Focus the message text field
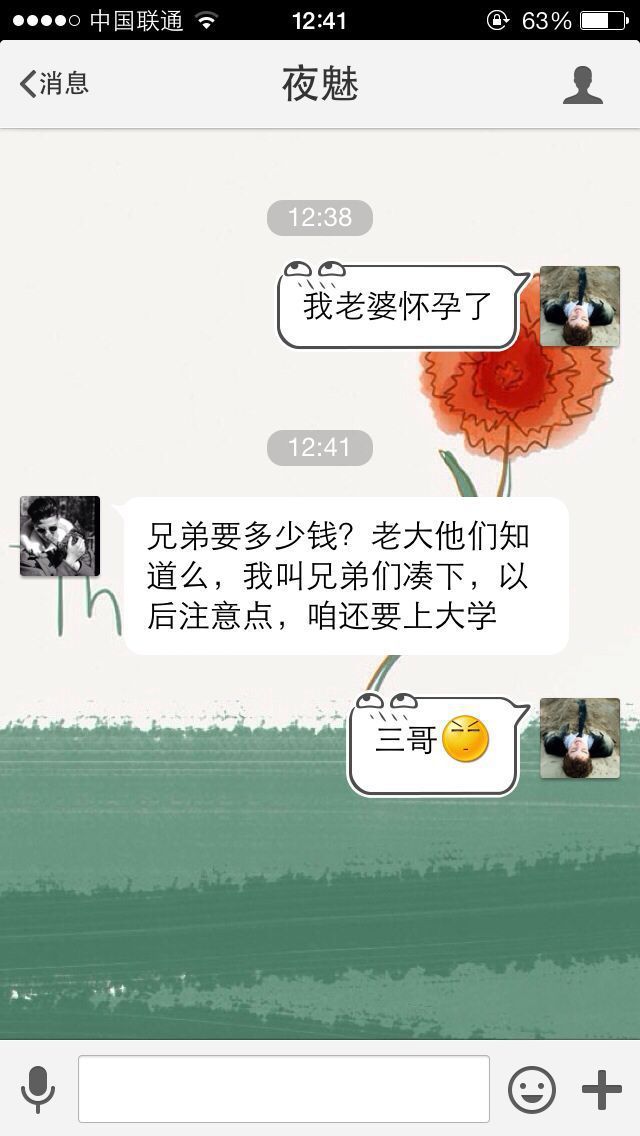Viewport: 640px width, 1136px height. click(x=284, y=1088)
